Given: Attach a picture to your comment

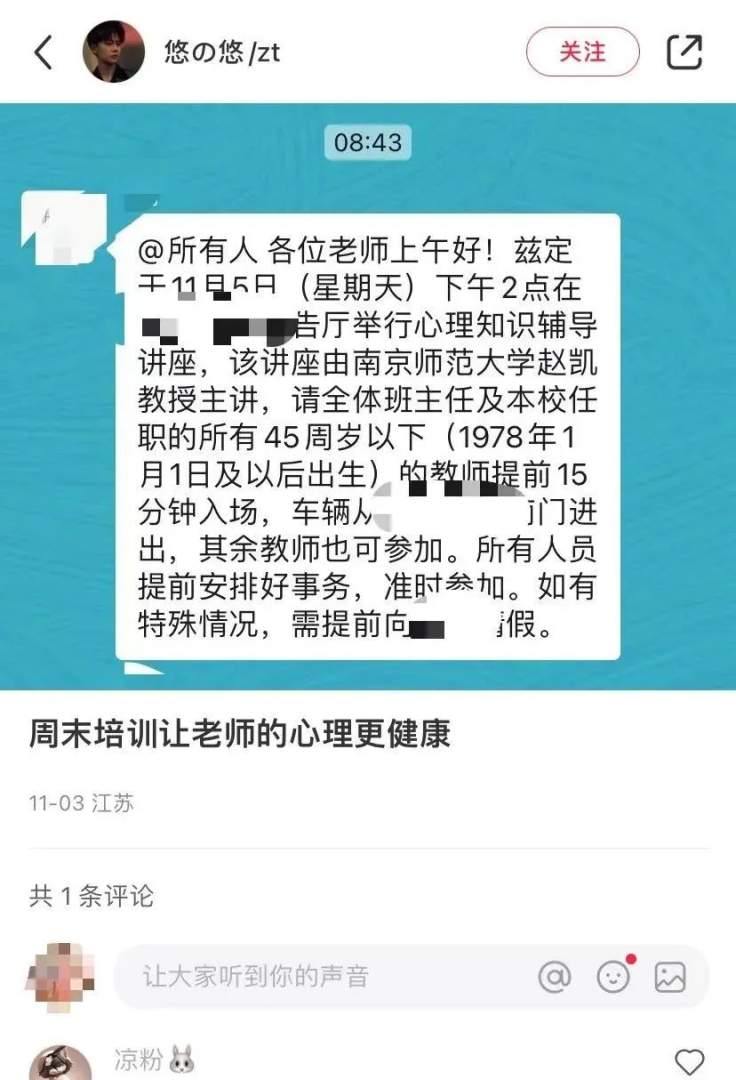Looking at the screenshot, I should (x=670, y=976).
